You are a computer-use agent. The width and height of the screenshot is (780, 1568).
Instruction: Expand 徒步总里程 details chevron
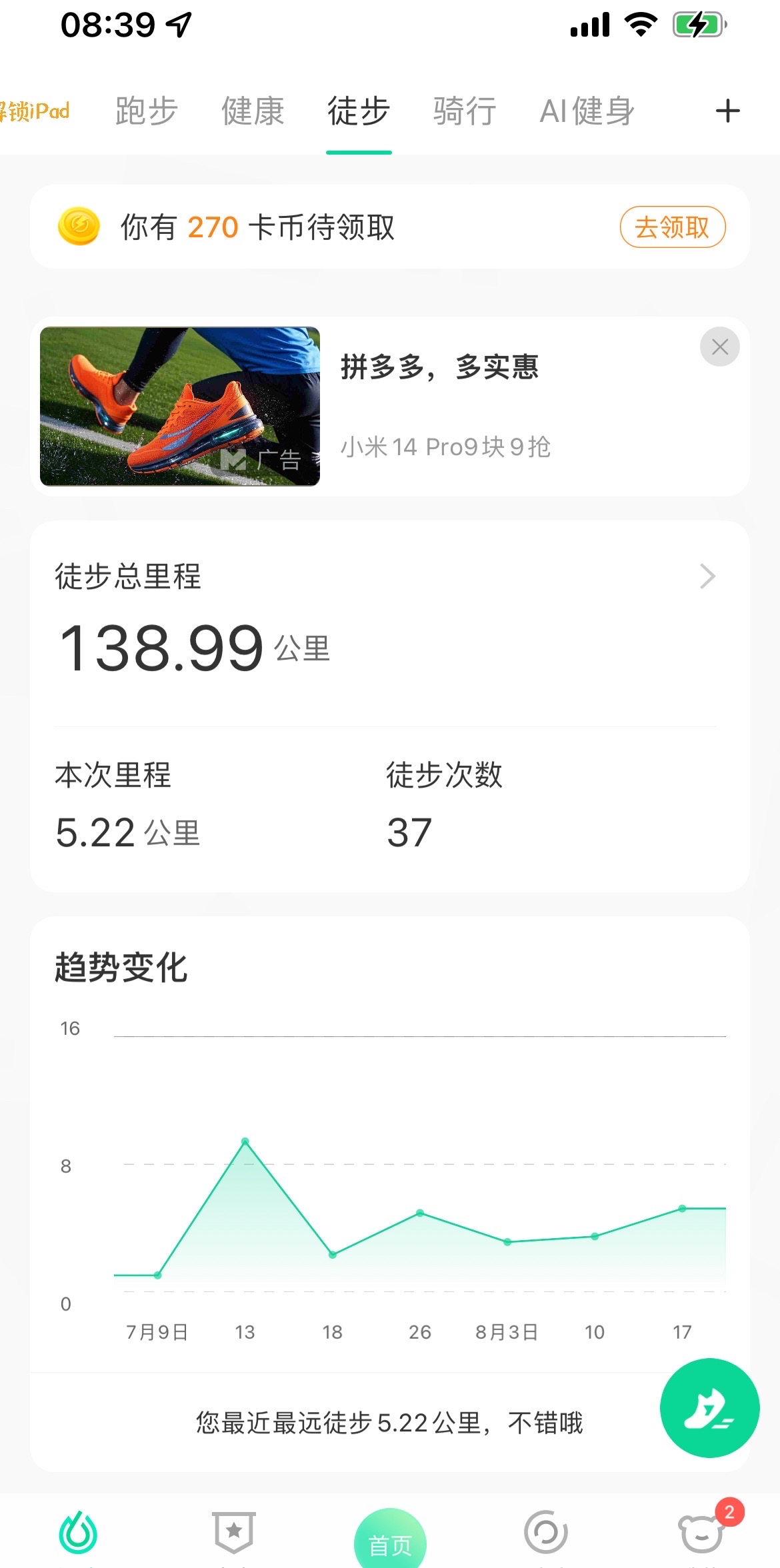[x=707, y=576]
